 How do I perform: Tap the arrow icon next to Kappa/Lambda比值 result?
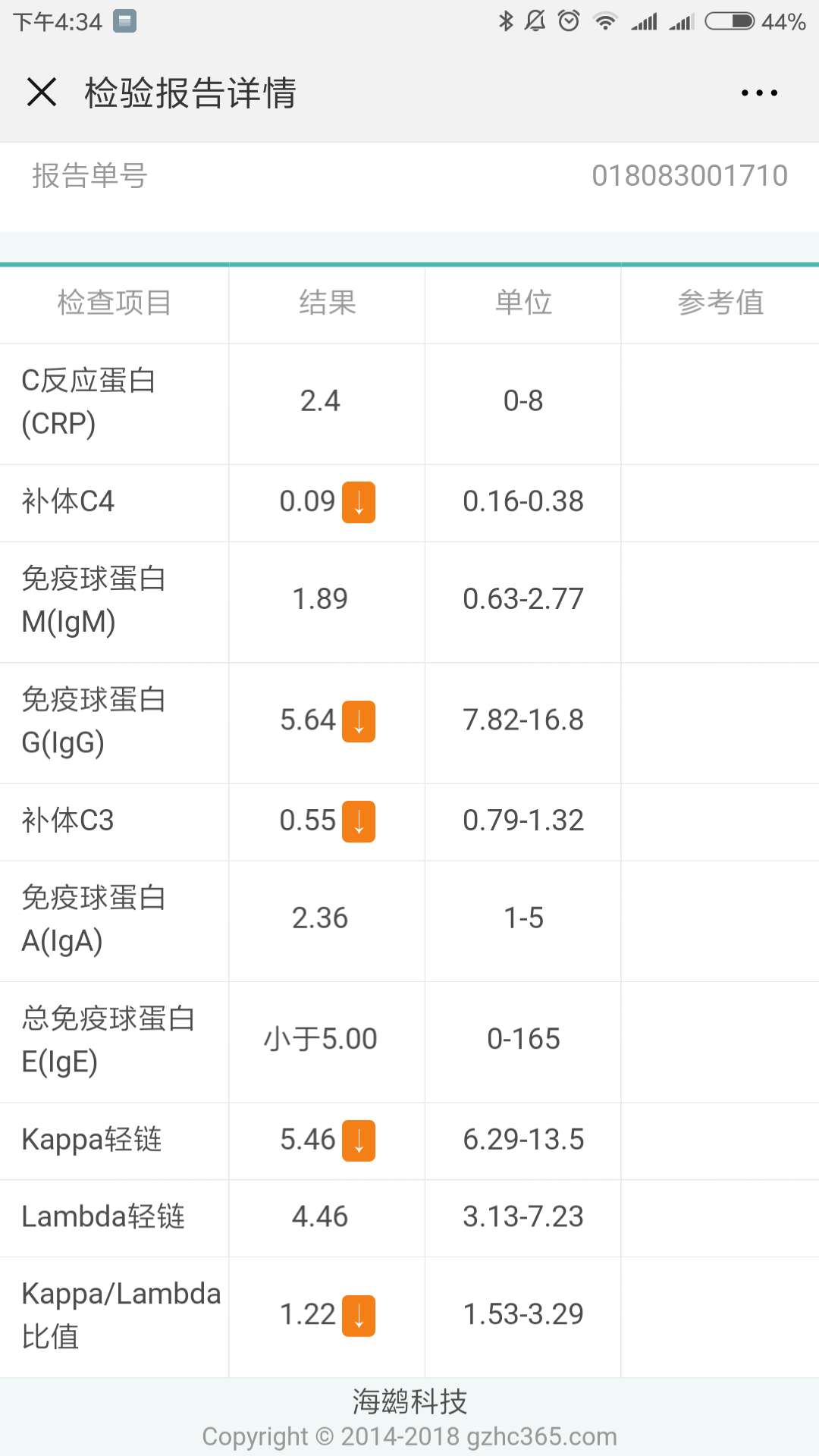358,1315
